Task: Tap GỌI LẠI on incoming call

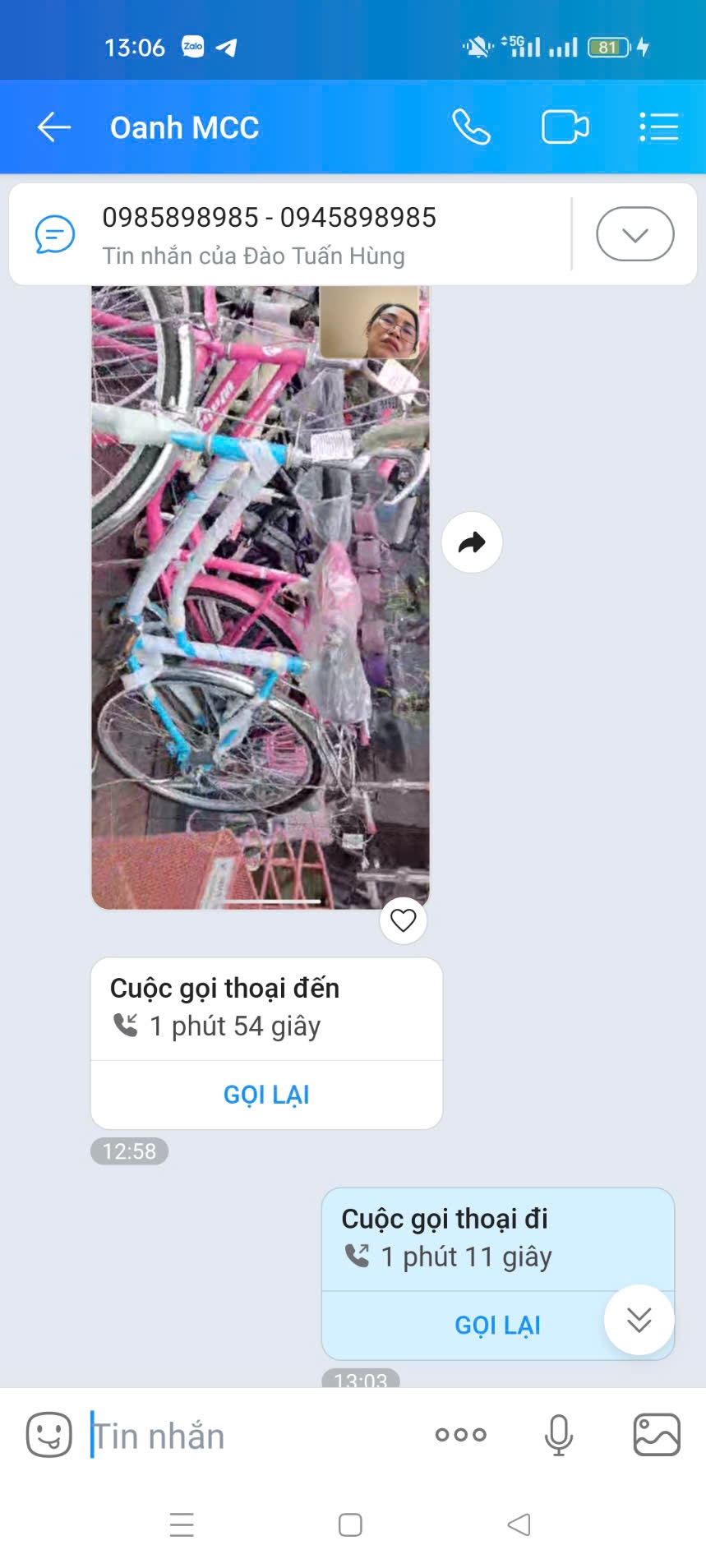Action: click(266, 1095)
